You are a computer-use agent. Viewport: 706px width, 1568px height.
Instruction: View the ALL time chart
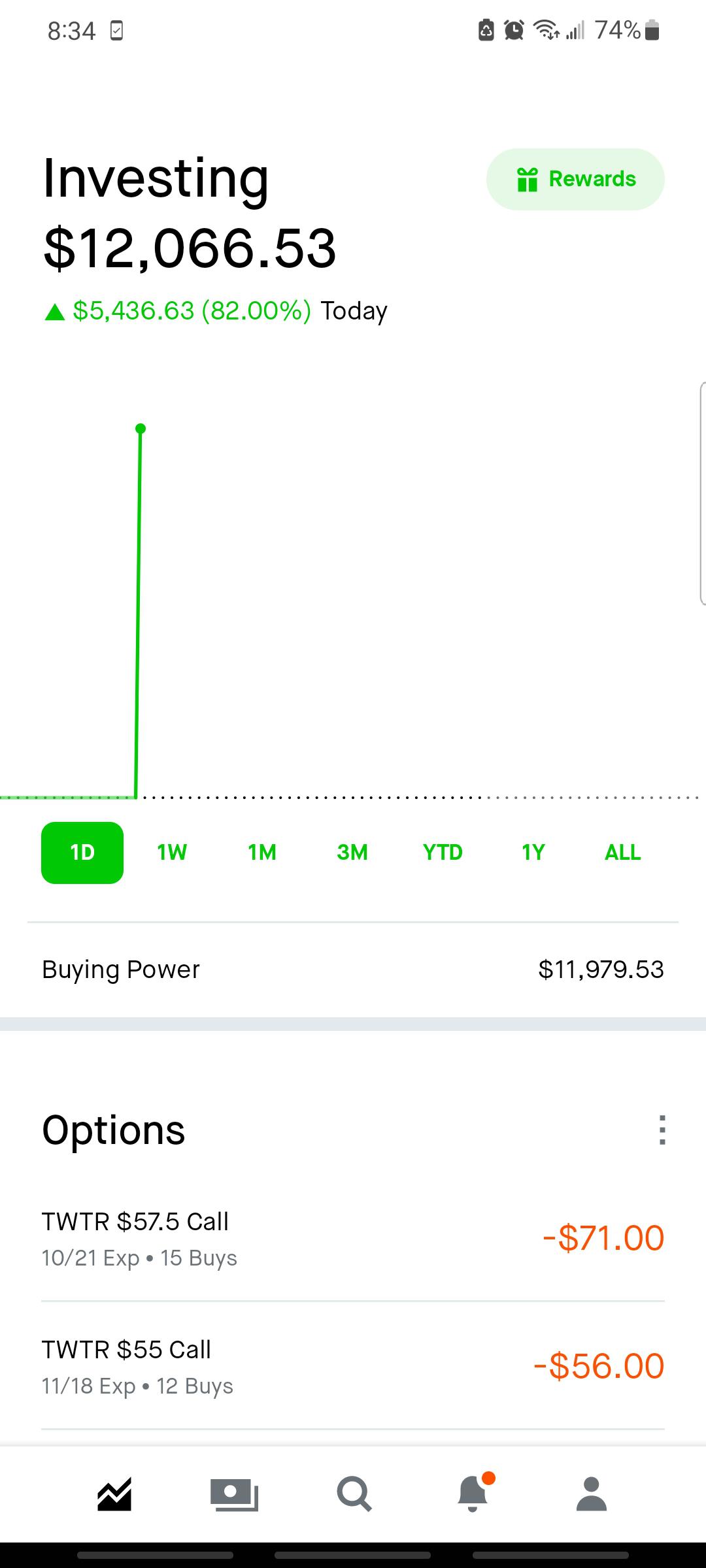click(x=622, y=853)
